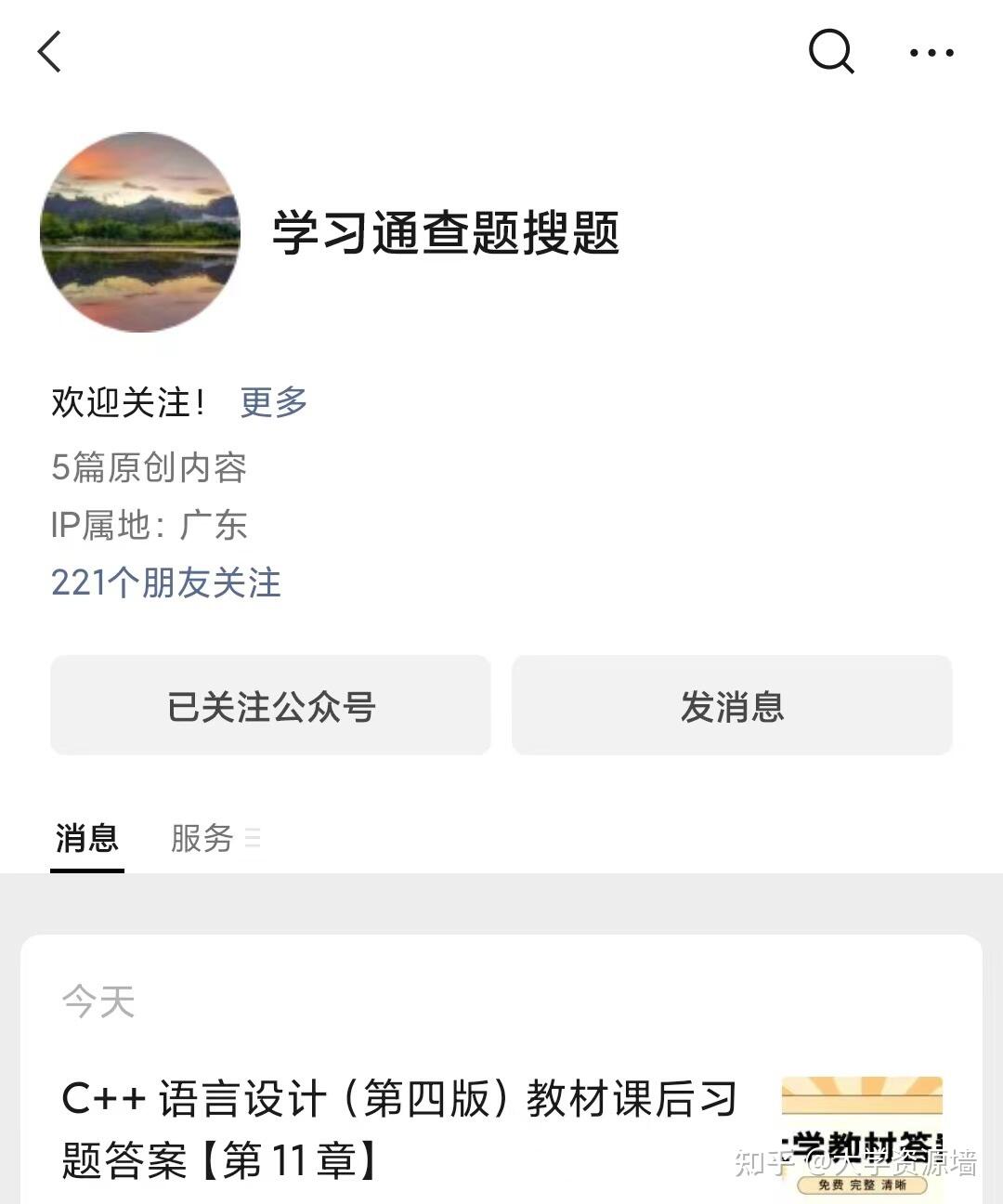Select the 消息 tab

(87, 838)
